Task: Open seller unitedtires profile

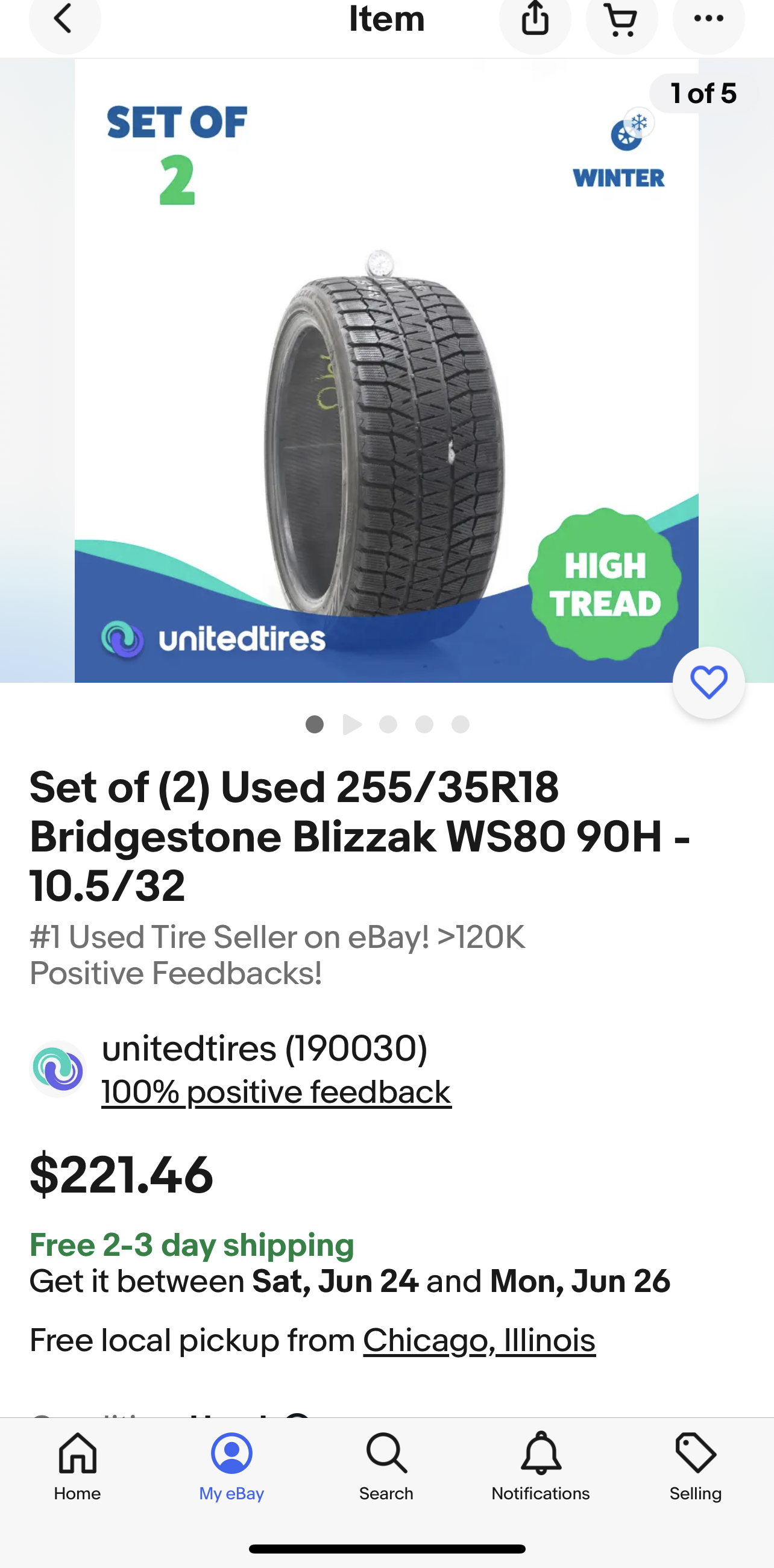Action: tap(264, 1049)
